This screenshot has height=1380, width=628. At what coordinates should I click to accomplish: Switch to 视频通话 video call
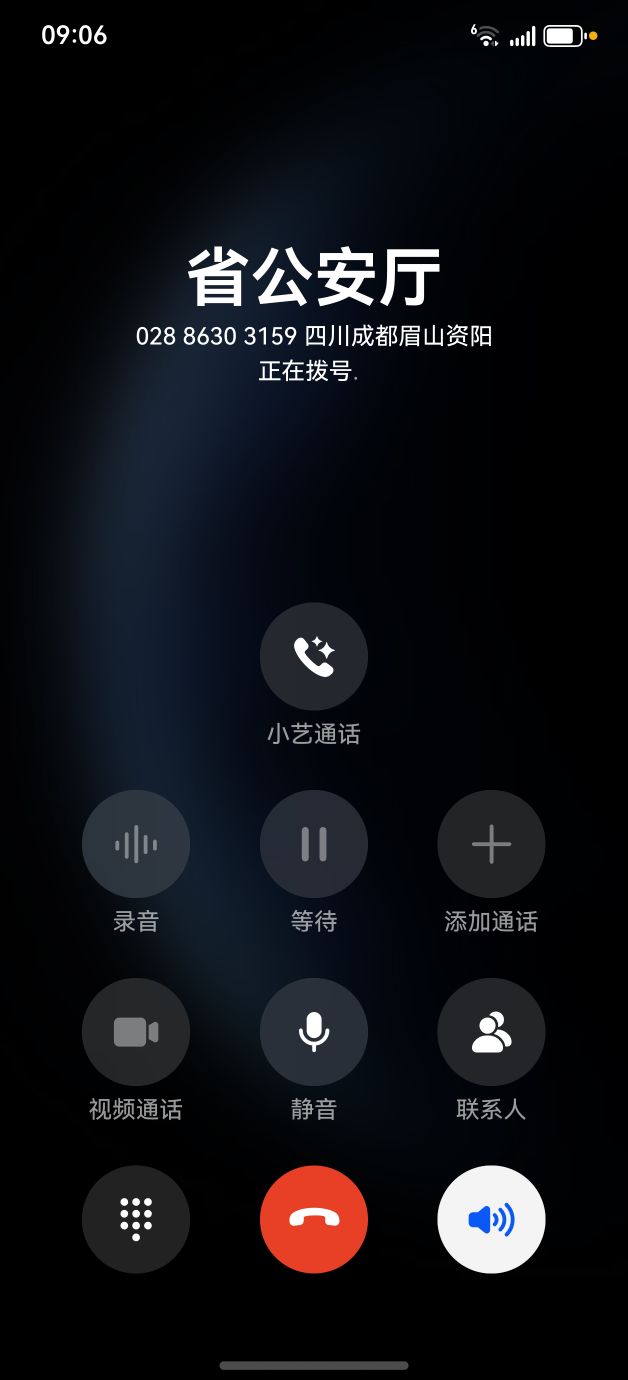(x=136, y=1032)
